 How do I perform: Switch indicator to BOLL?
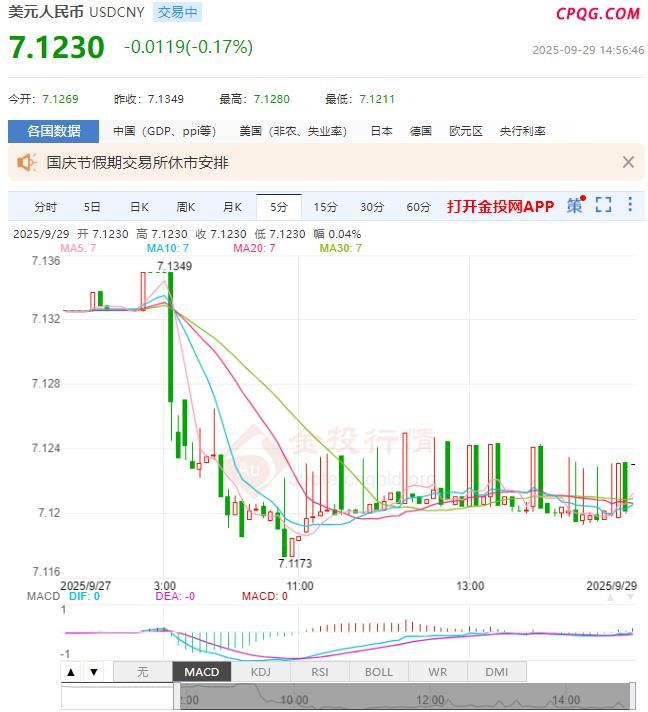378,672
